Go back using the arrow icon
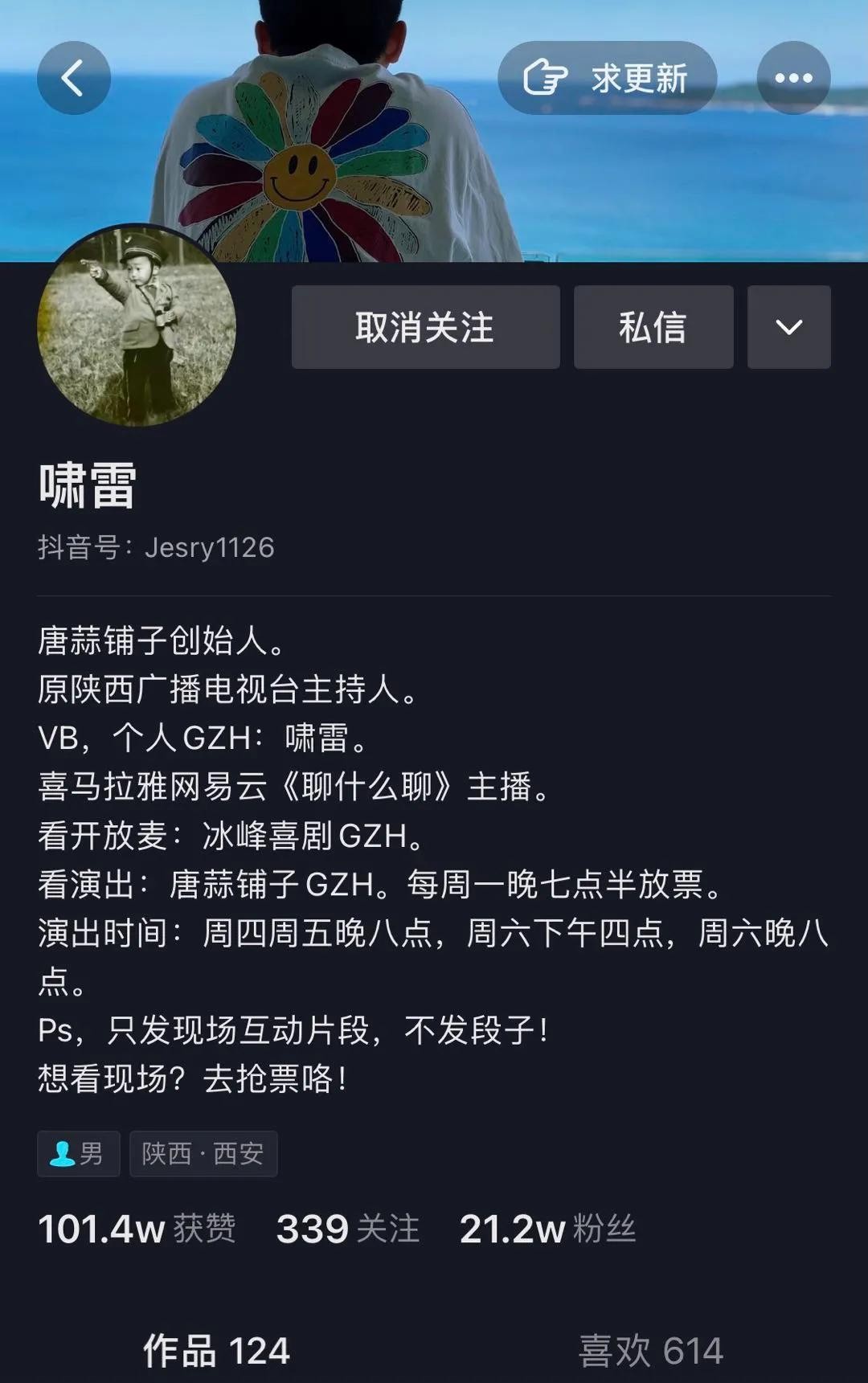Image resolution: width=868 pixels, height=1383 pixels. (x=73, y=78)
